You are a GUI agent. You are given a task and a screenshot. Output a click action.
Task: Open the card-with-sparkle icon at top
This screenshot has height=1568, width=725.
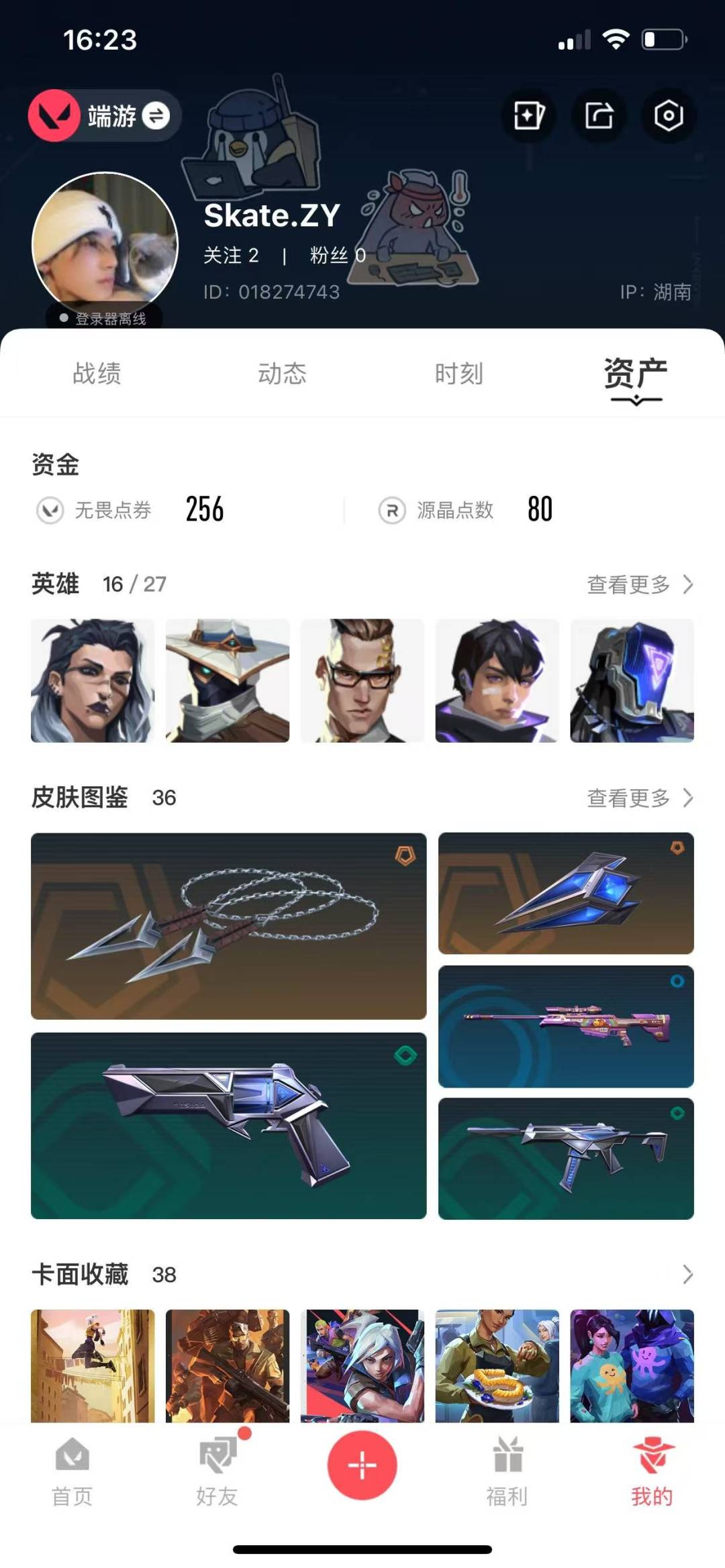[529, 115]
